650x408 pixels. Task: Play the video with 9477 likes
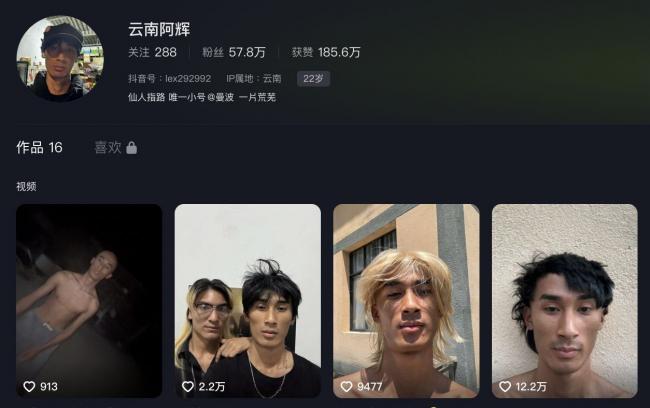(x=406, y=300)
